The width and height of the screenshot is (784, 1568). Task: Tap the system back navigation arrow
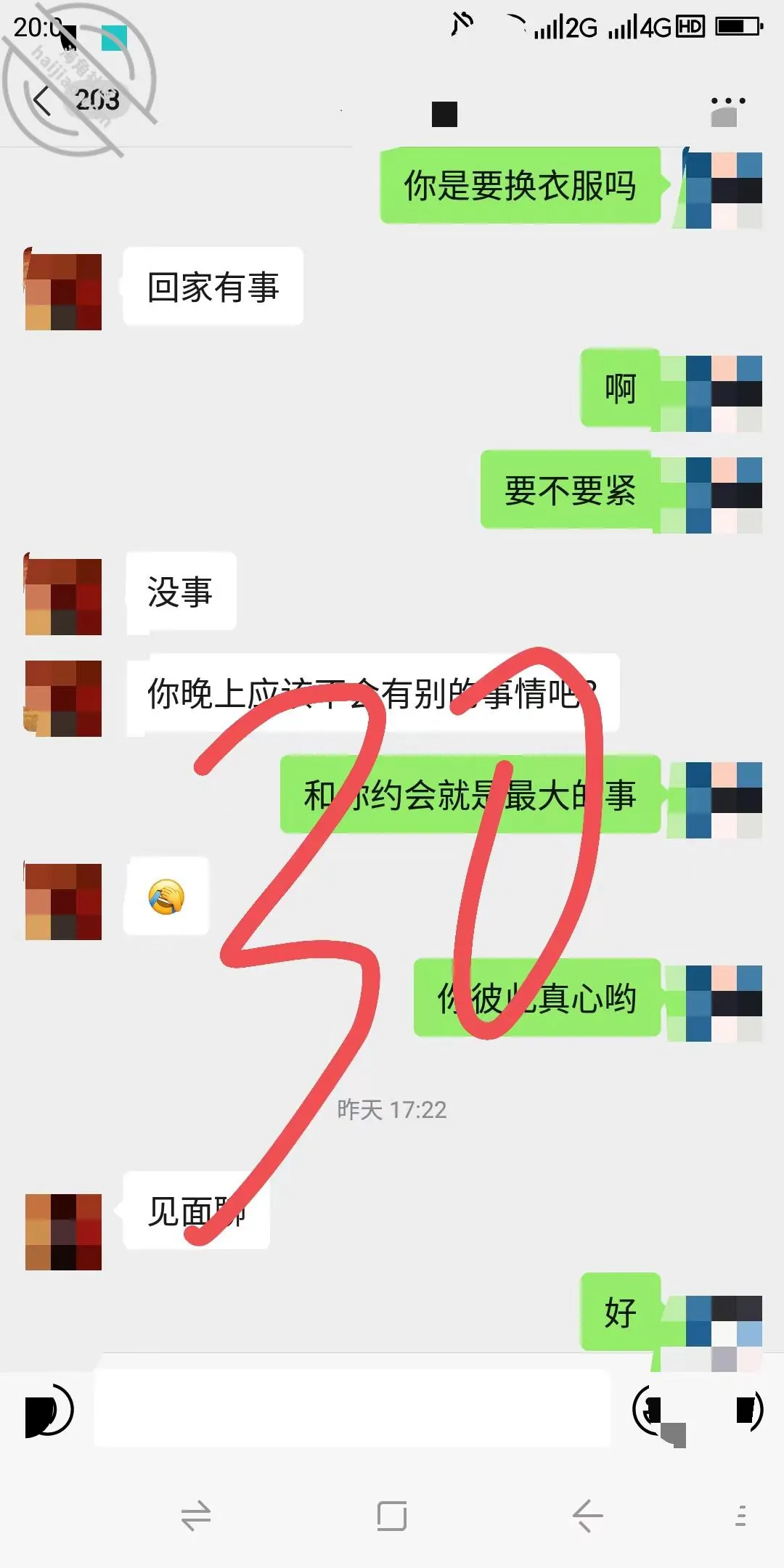pyautogui.click(x=587, y=1516)
